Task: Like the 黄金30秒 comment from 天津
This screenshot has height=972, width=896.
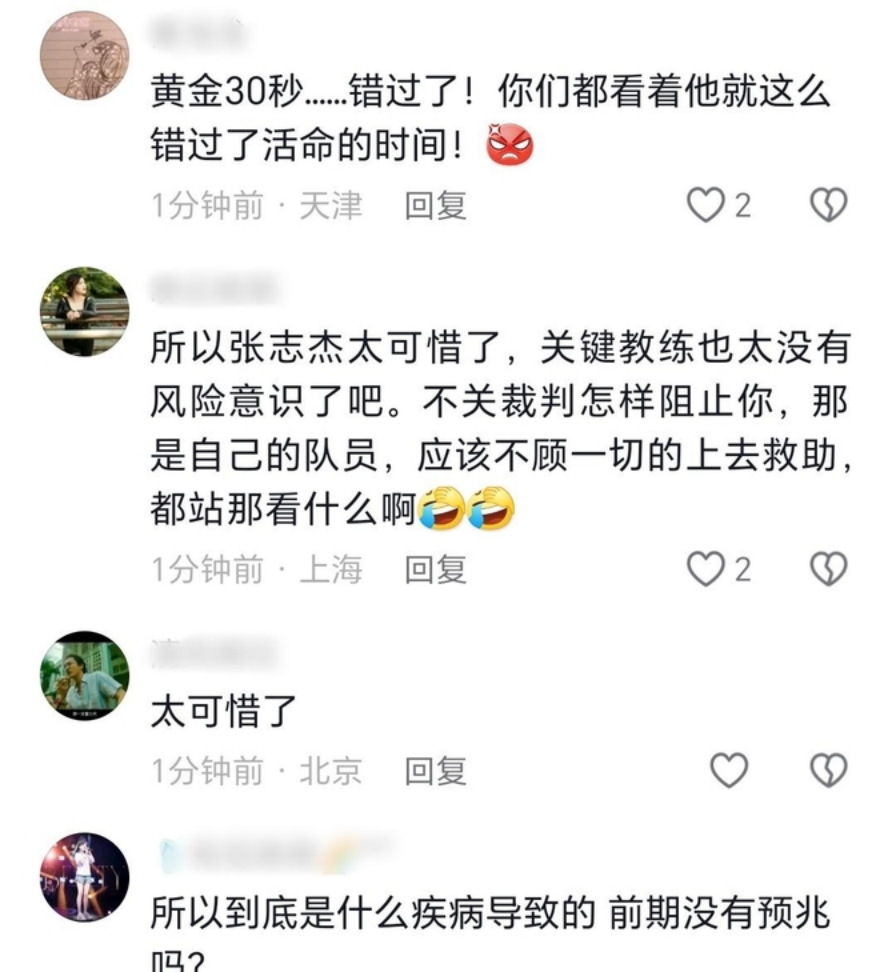Action: pos(707,206)
